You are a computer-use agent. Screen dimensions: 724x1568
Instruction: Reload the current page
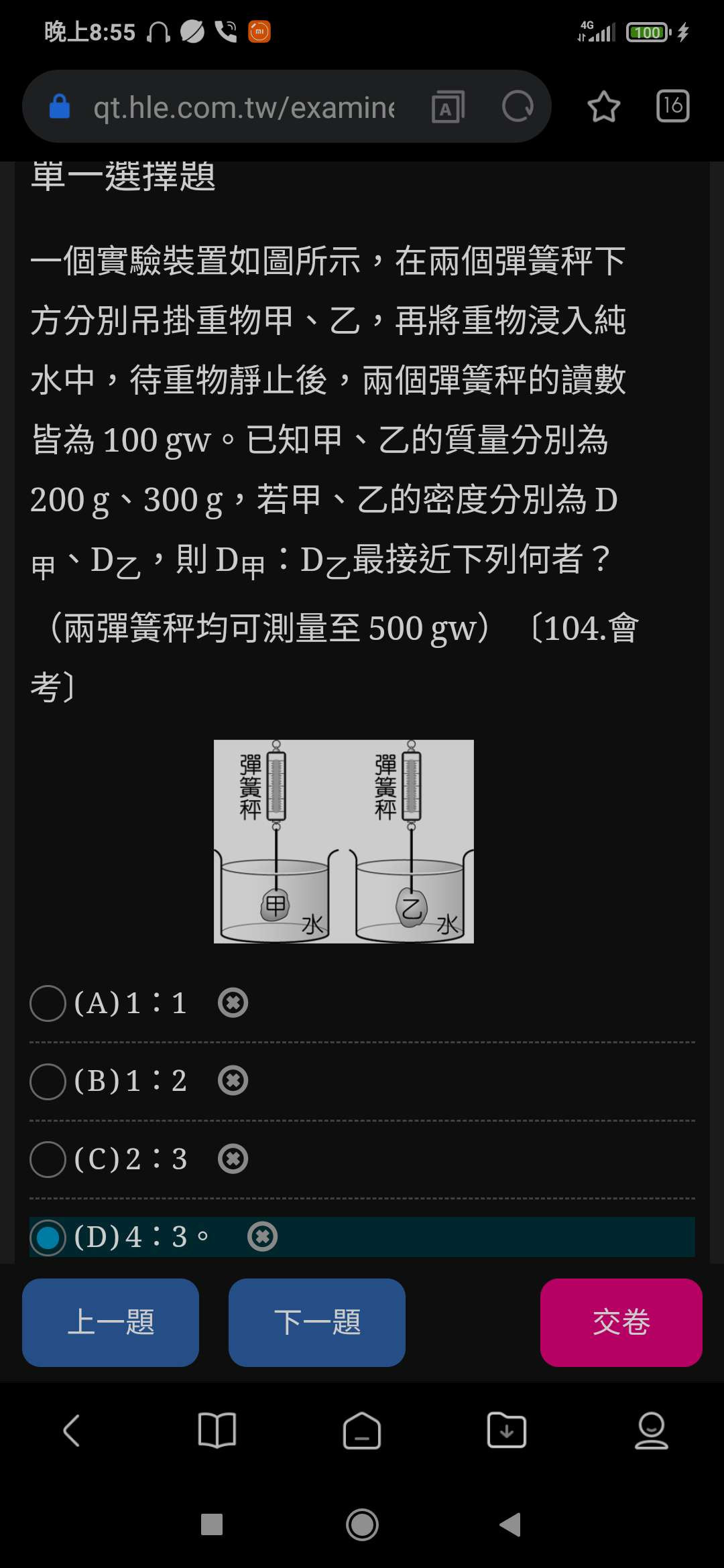pyautogui.click(x=518, y=107)
